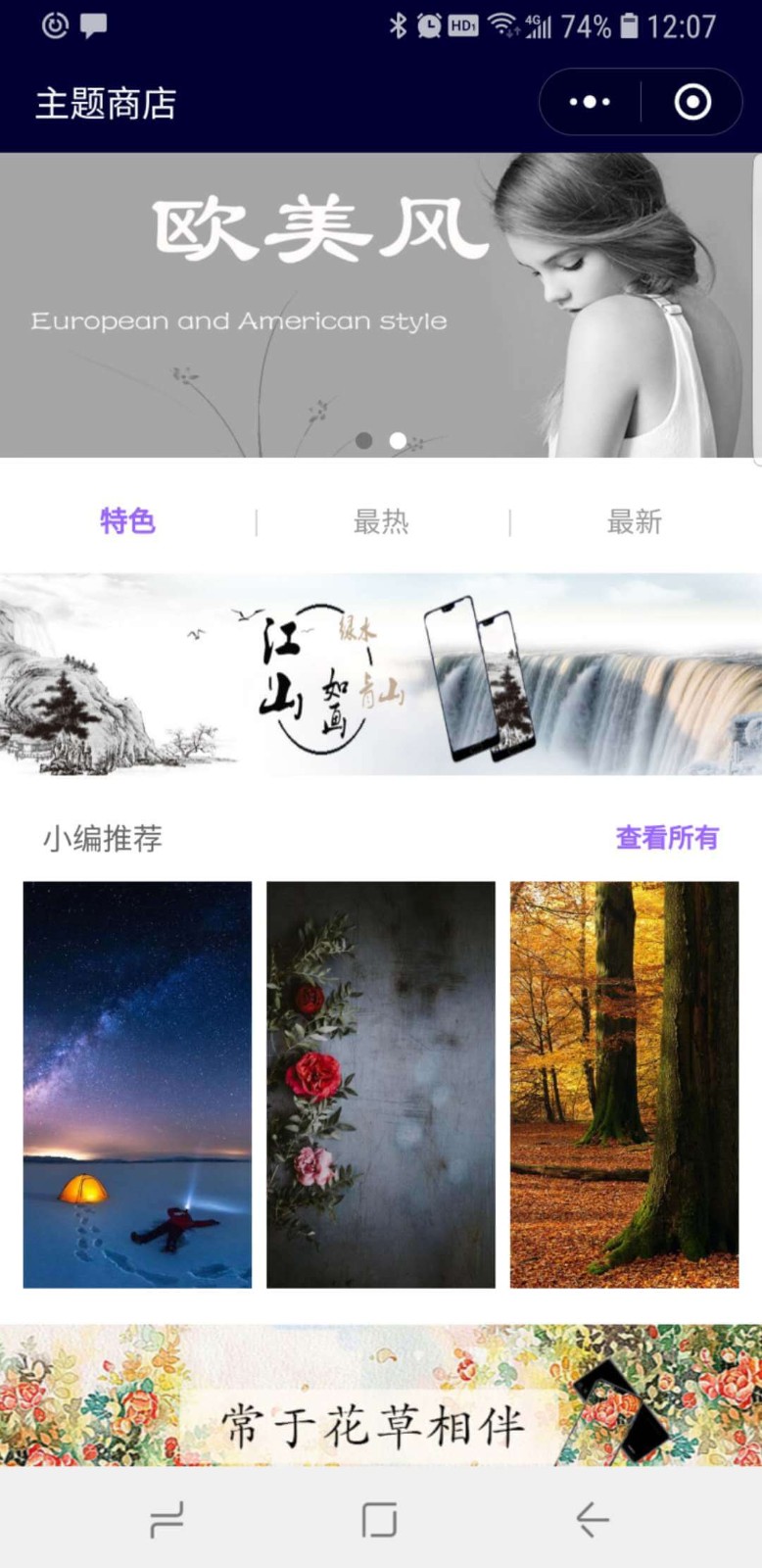The height and width of the screenshot is (1568, 762).
Task: Open the 江山如画 waterfall banner
Action: click(x=380, y=674)
